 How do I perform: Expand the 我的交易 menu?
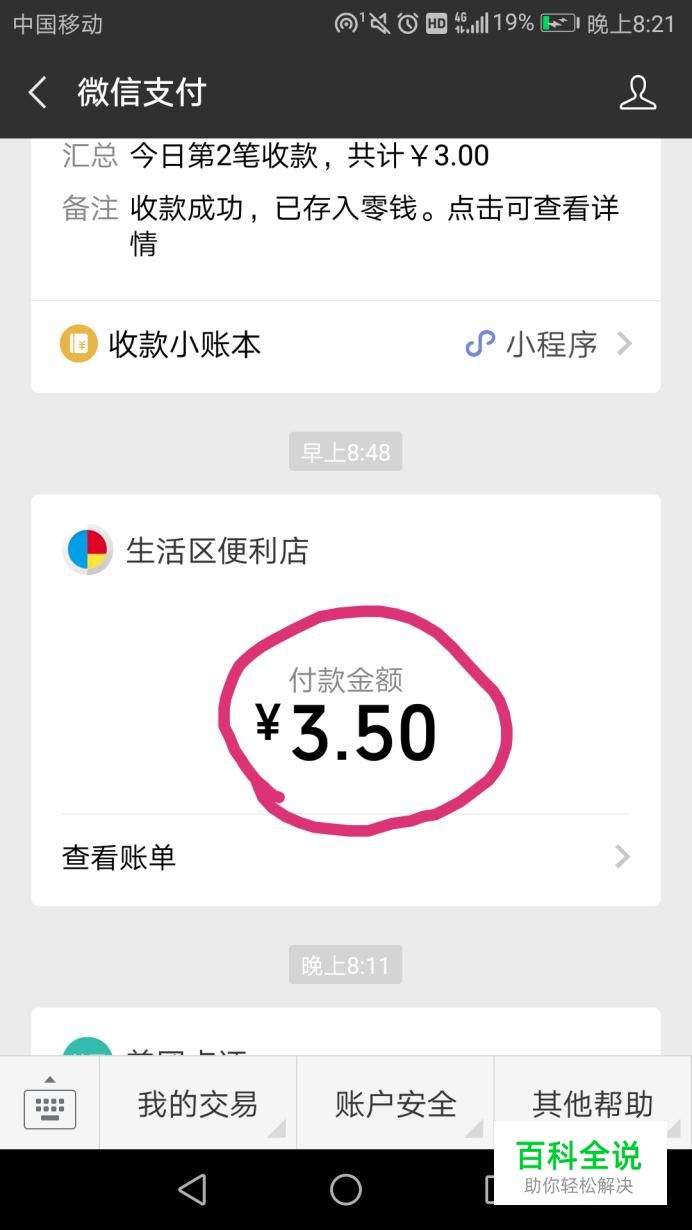(198, 1104)
